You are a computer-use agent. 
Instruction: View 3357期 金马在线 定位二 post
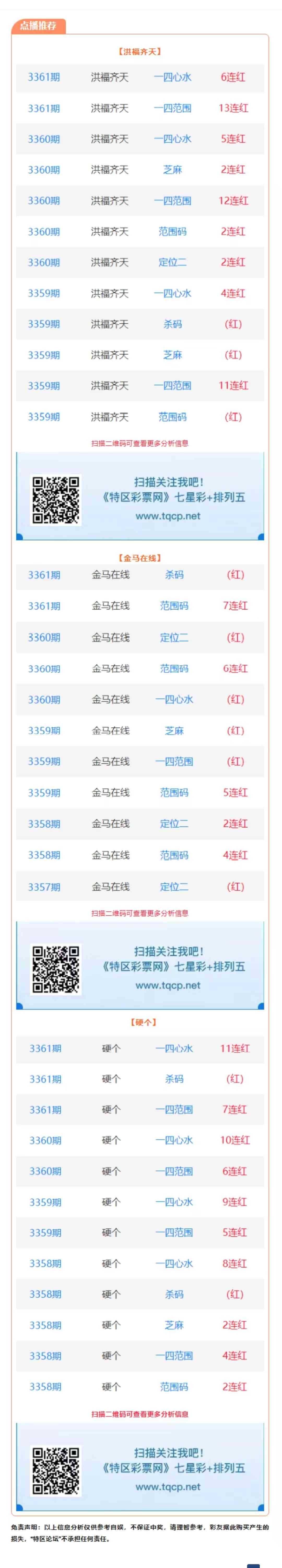click(140, 887)
